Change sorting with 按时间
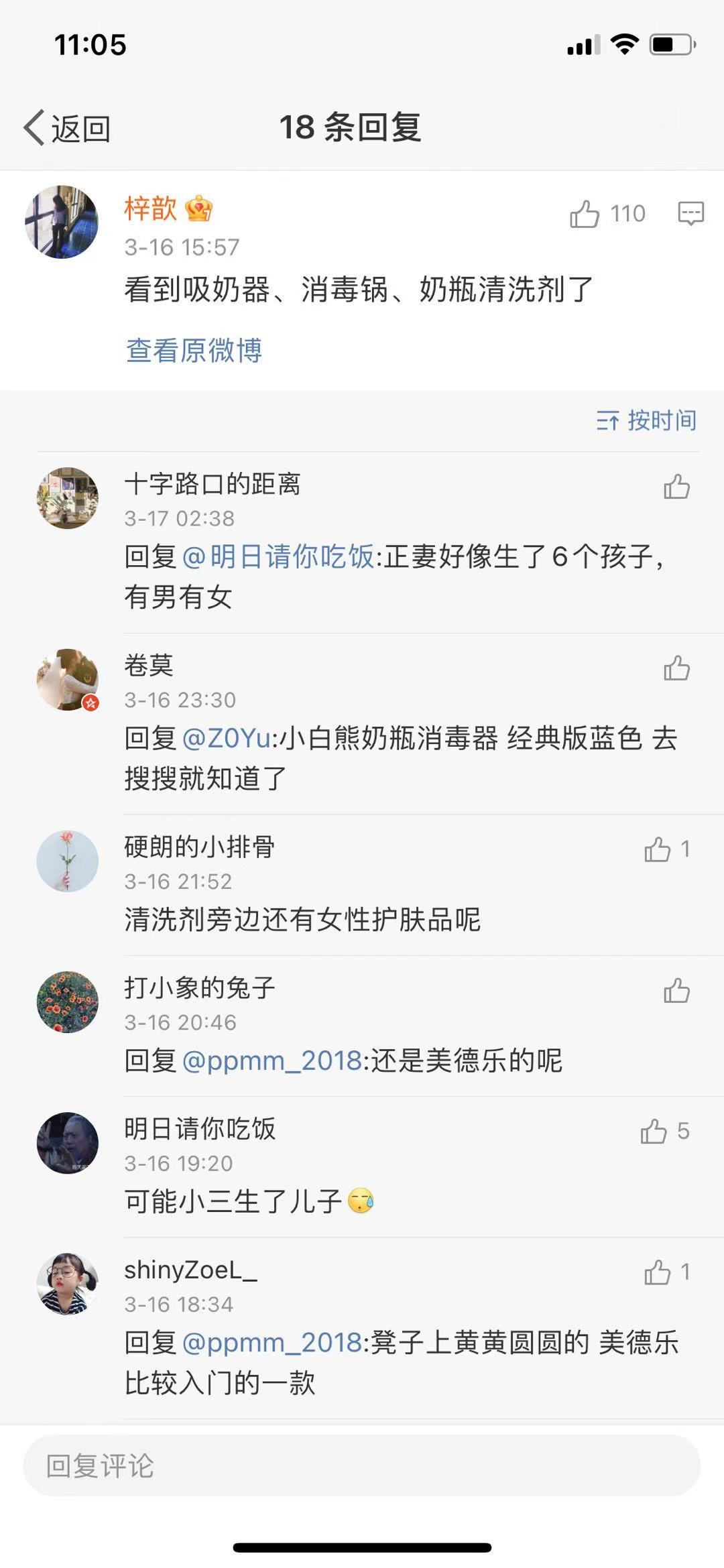Image resolution: width=724 pixels, height=1568 pixels. click(646, 421)
